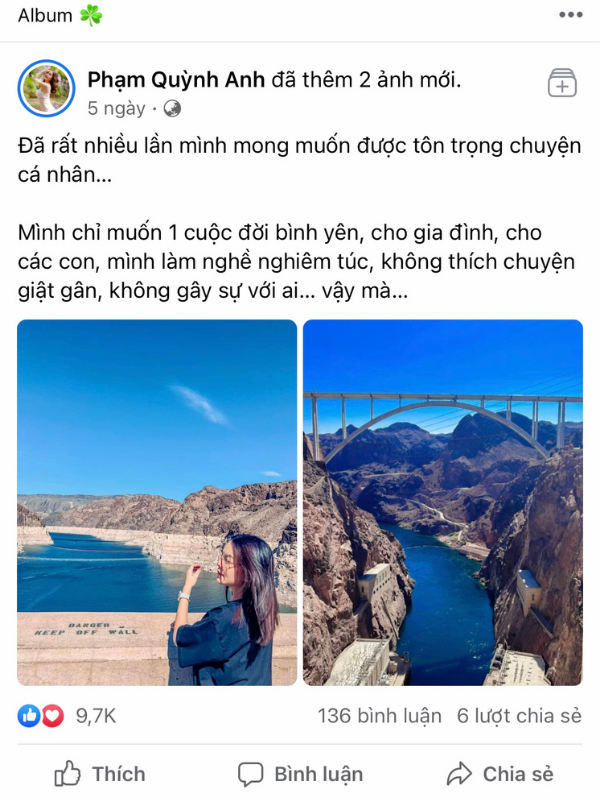Open Phạm Quỳnh Anh's profile picture
600x800 pixels.
point(46,88)
